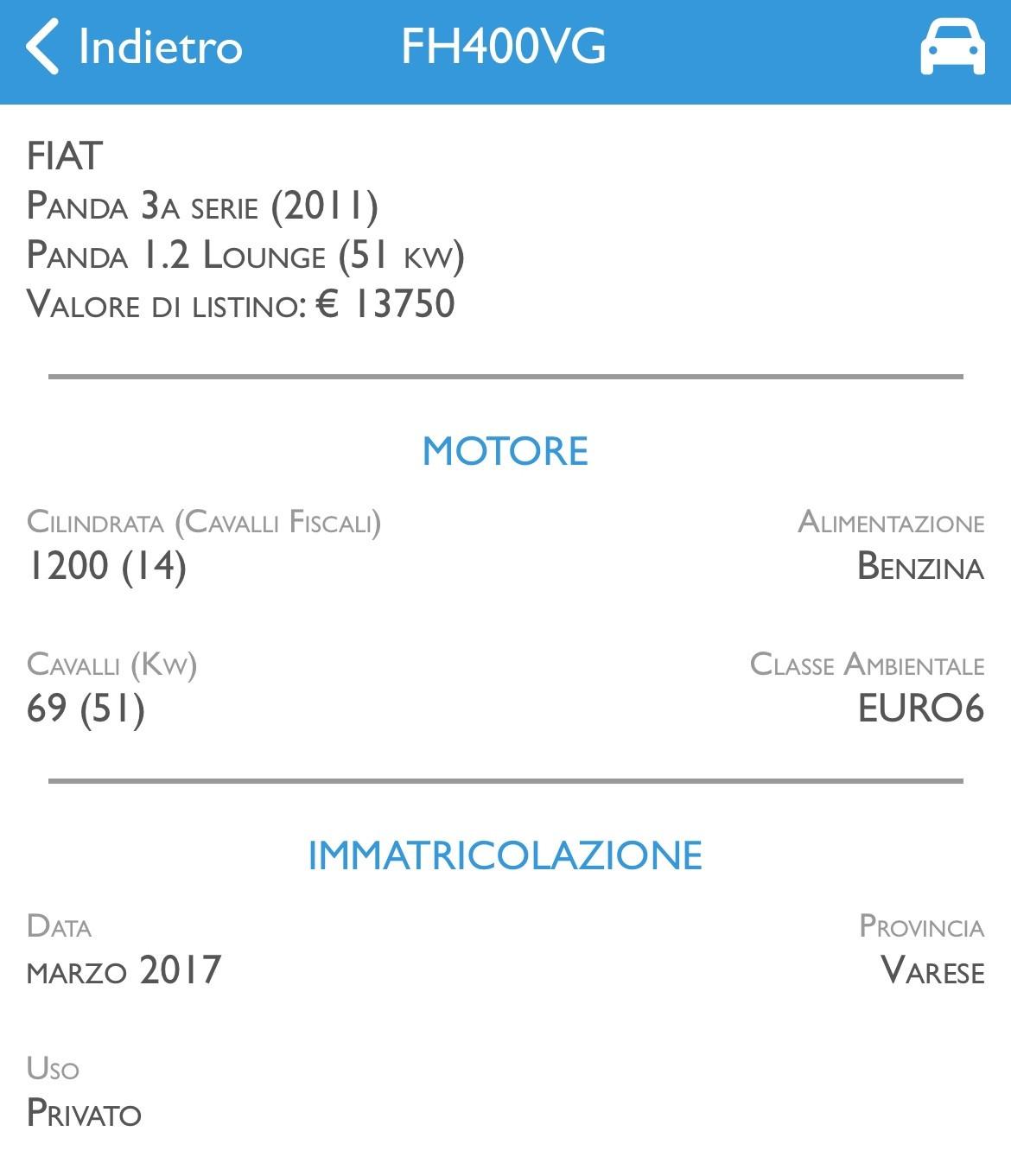Image resolution: width=1011 pixels, height=1176 pixels.
Task: Tap the car icon in the header
Action: point(951,48)
